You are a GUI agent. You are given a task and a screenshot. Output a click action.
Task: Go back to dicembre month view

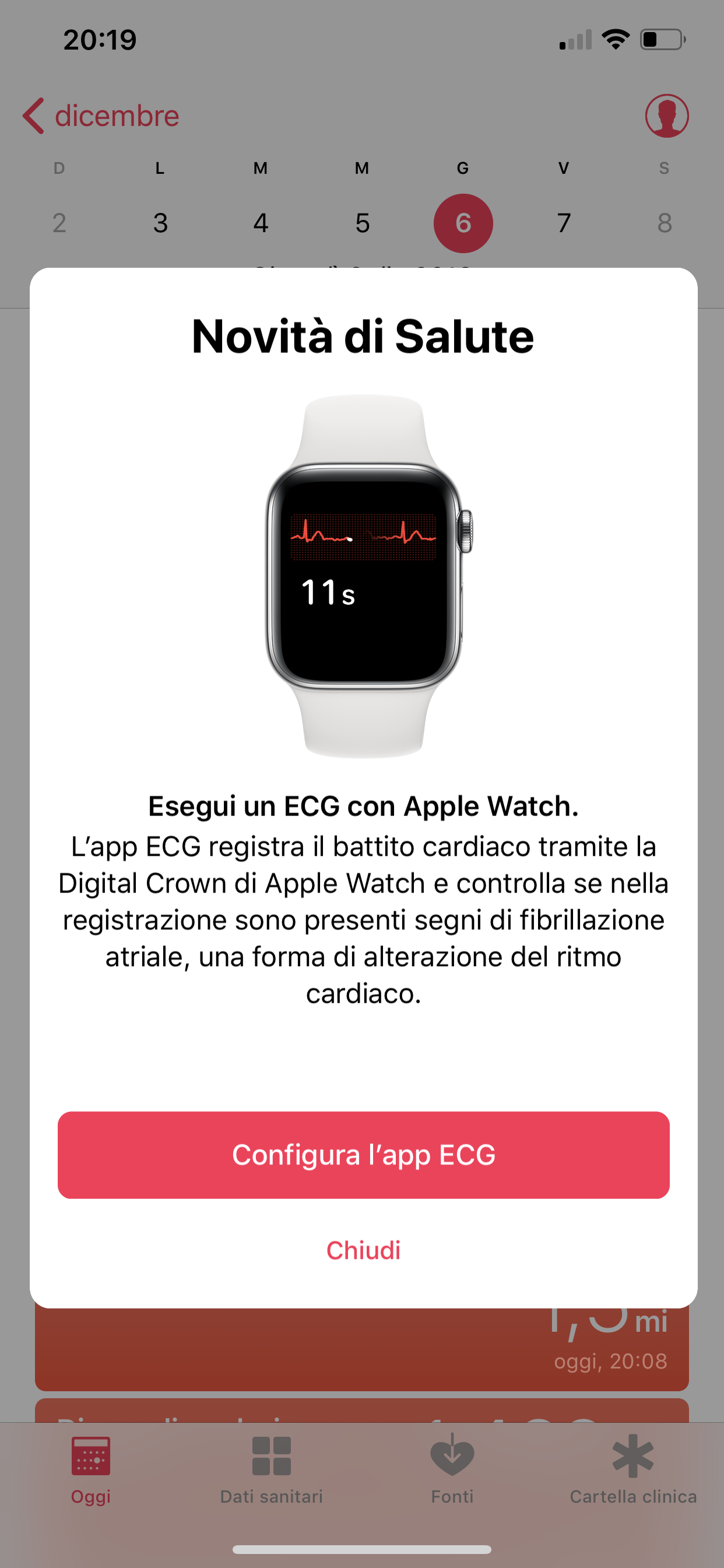tap(101, 116)
